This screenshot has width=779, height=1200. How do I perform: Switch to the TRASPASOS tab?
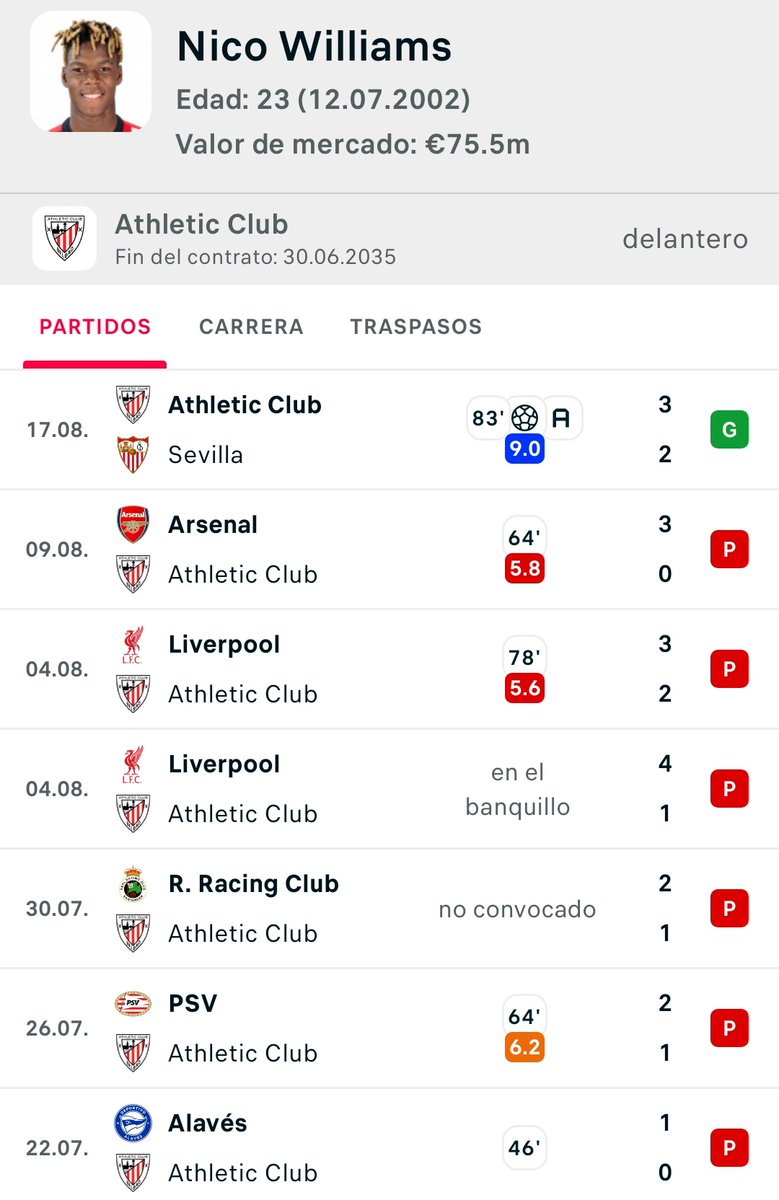416,327
